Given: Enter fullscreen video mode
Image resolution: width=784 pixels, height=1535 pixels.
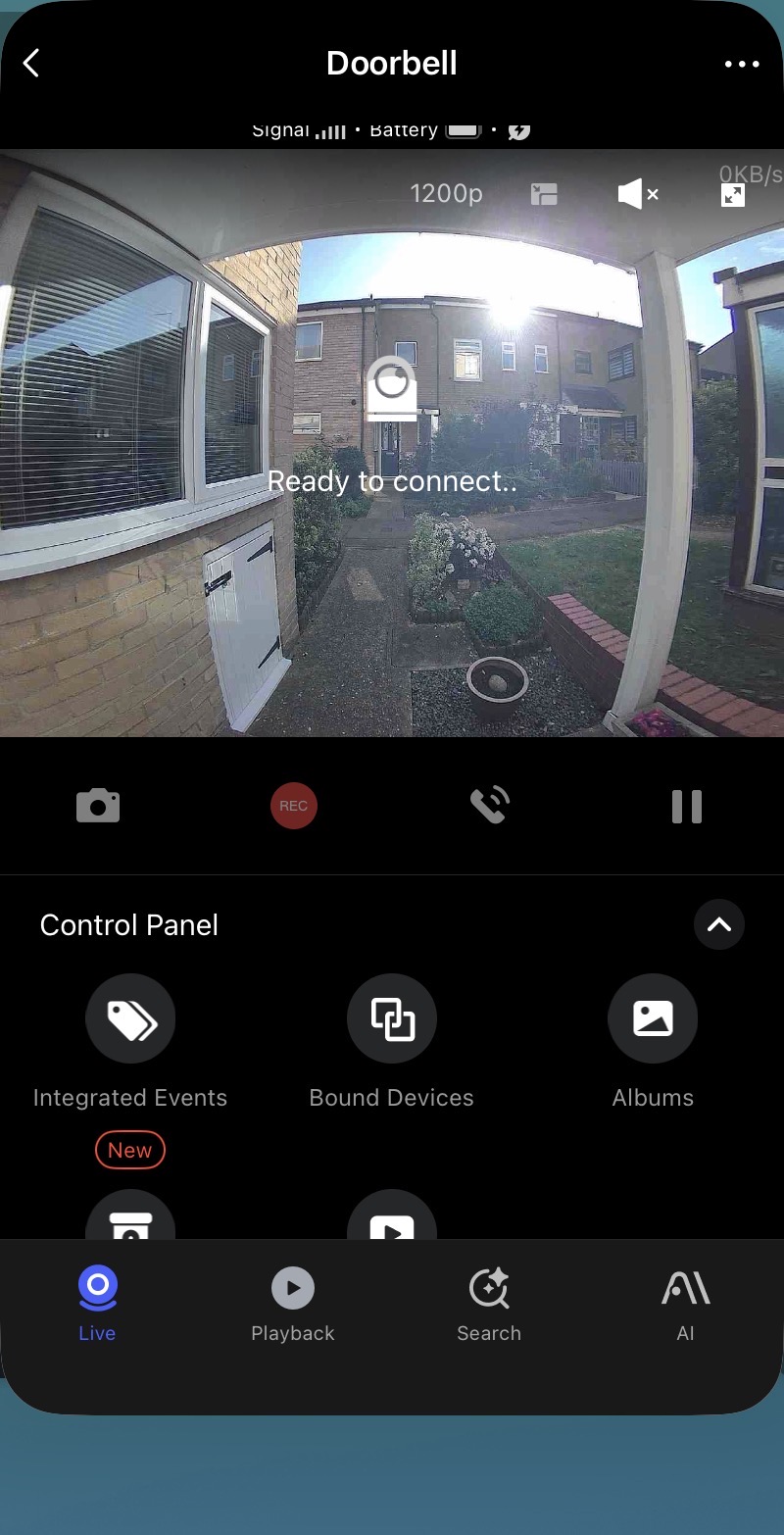Looking at the screenshot, I should (x=733, y=195).
